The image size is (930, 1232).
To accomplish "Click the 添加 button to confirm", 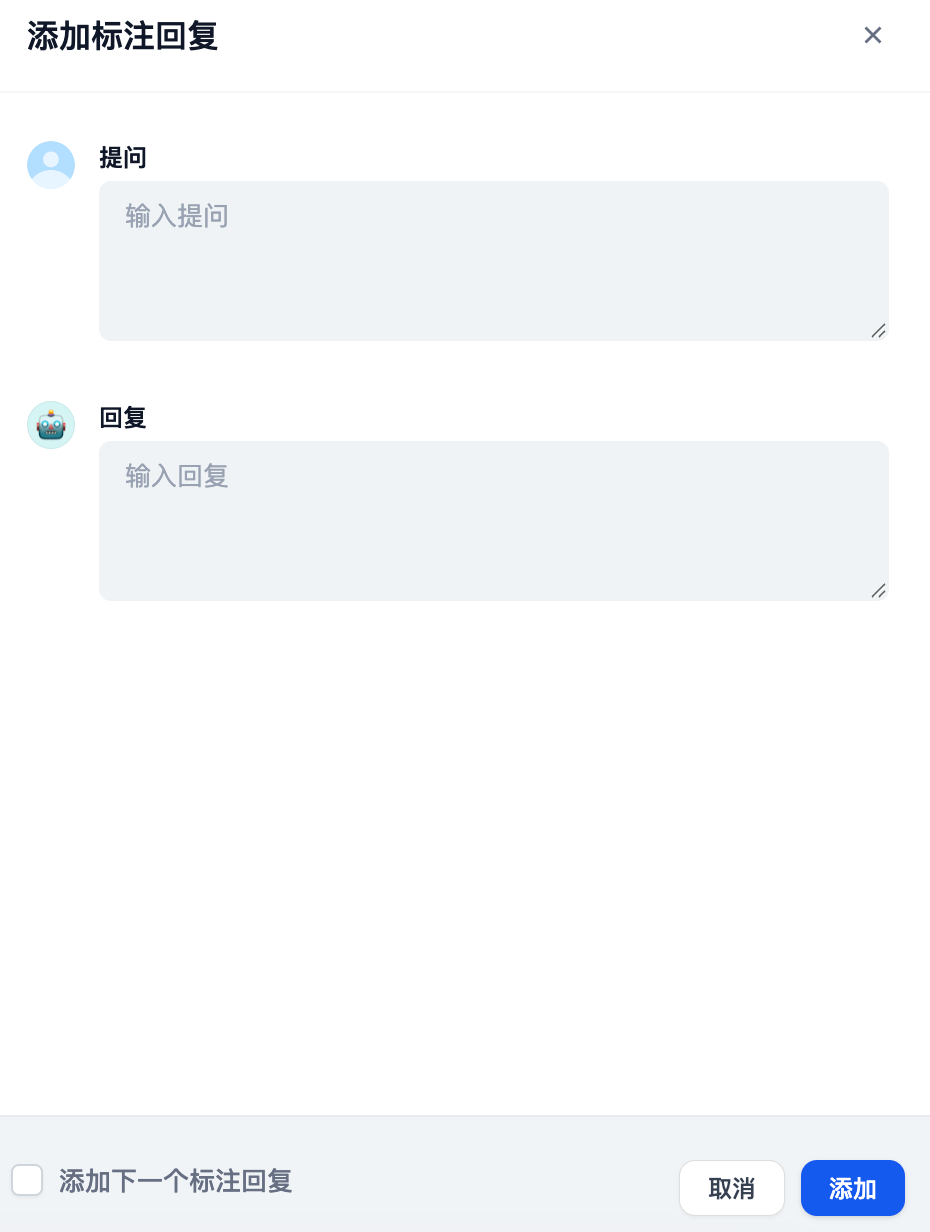I will [852, 1188].
